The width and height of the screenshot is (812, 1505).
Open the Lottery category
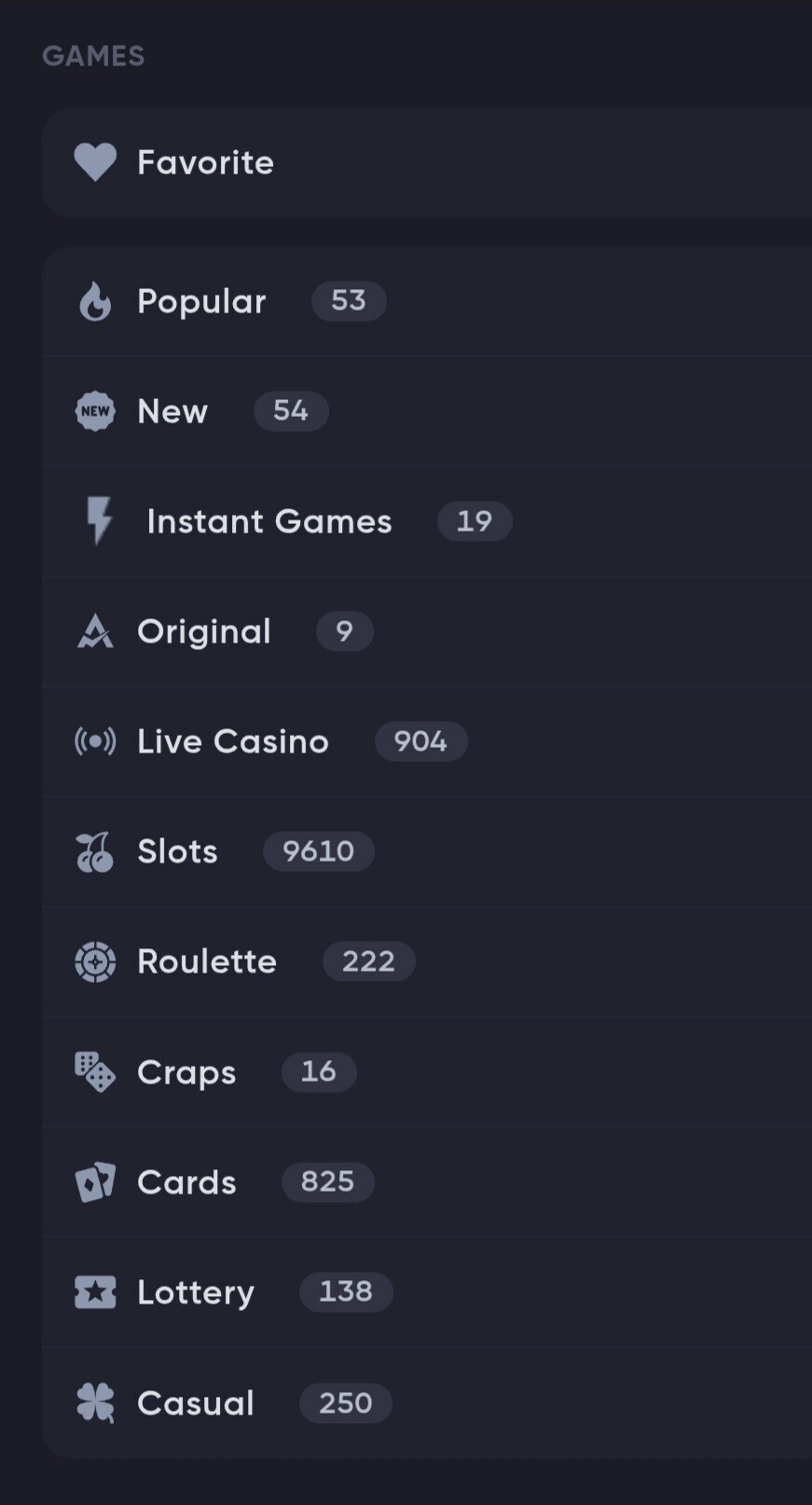[427, 1291]
